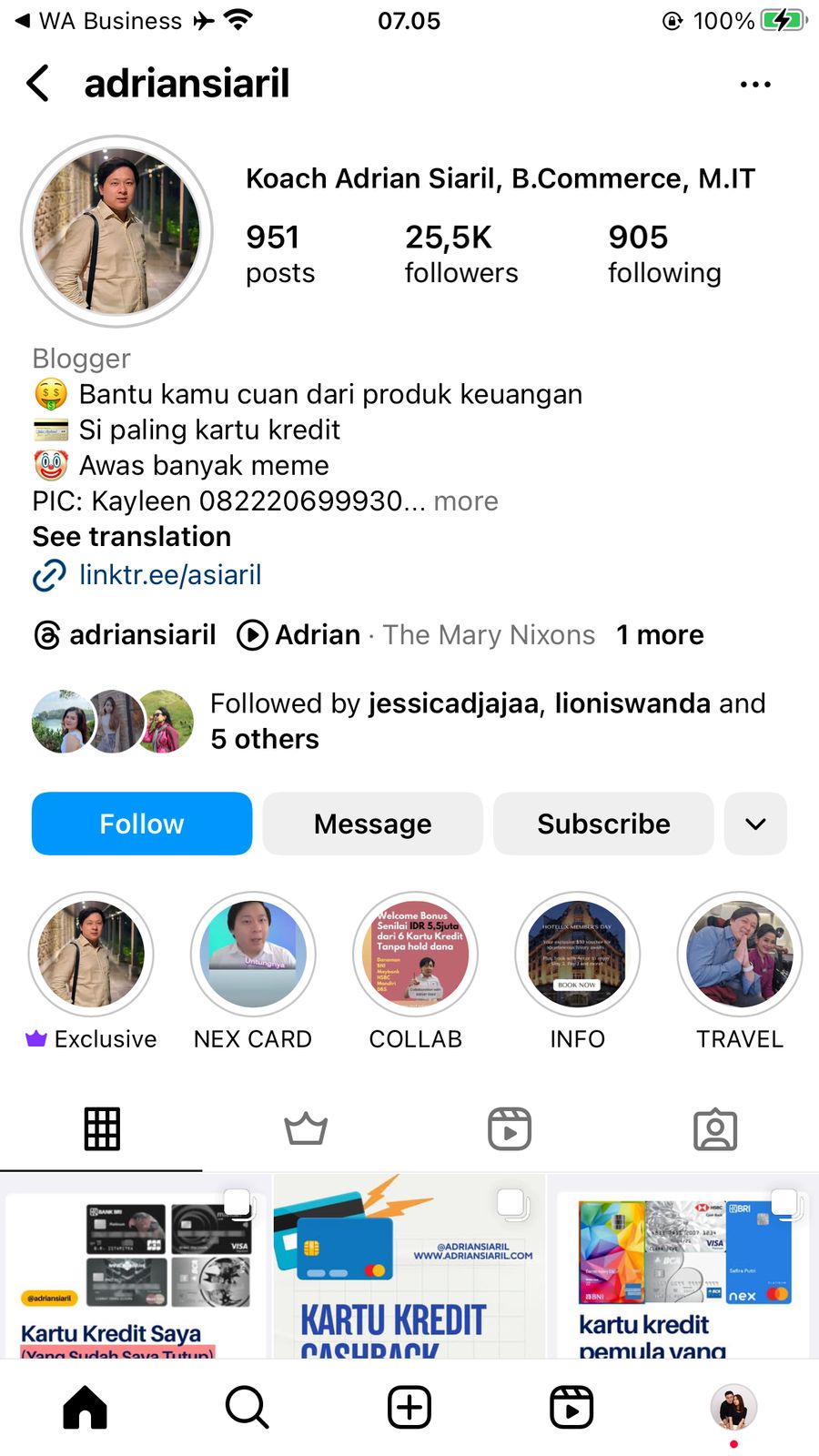Image resolution: width=819 pixels, height=1456 pixels.
Task: Open Search and Explore
Action: pos(247,1407)
